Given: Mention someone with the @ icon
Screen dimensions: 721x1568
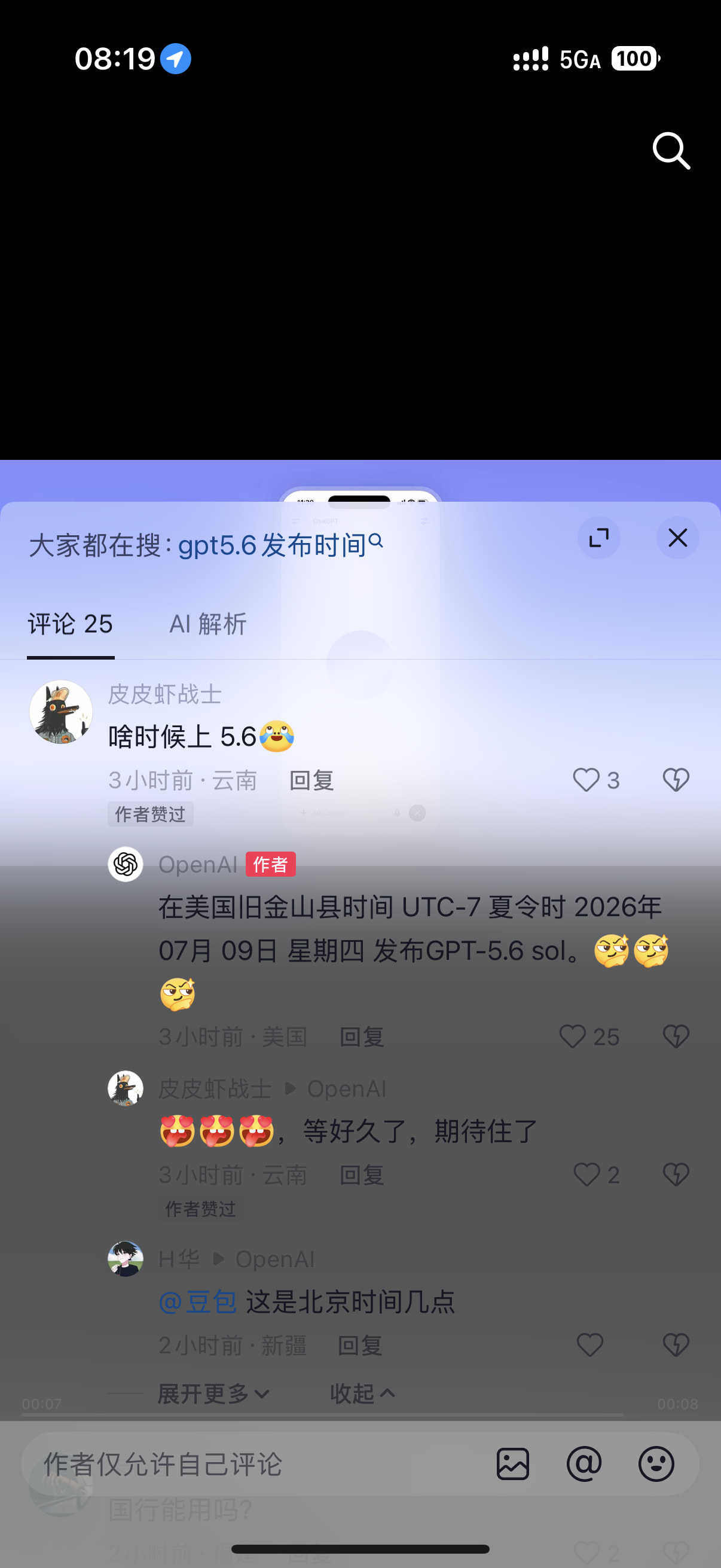Looking at the screenshot, I should (584, 1464).
